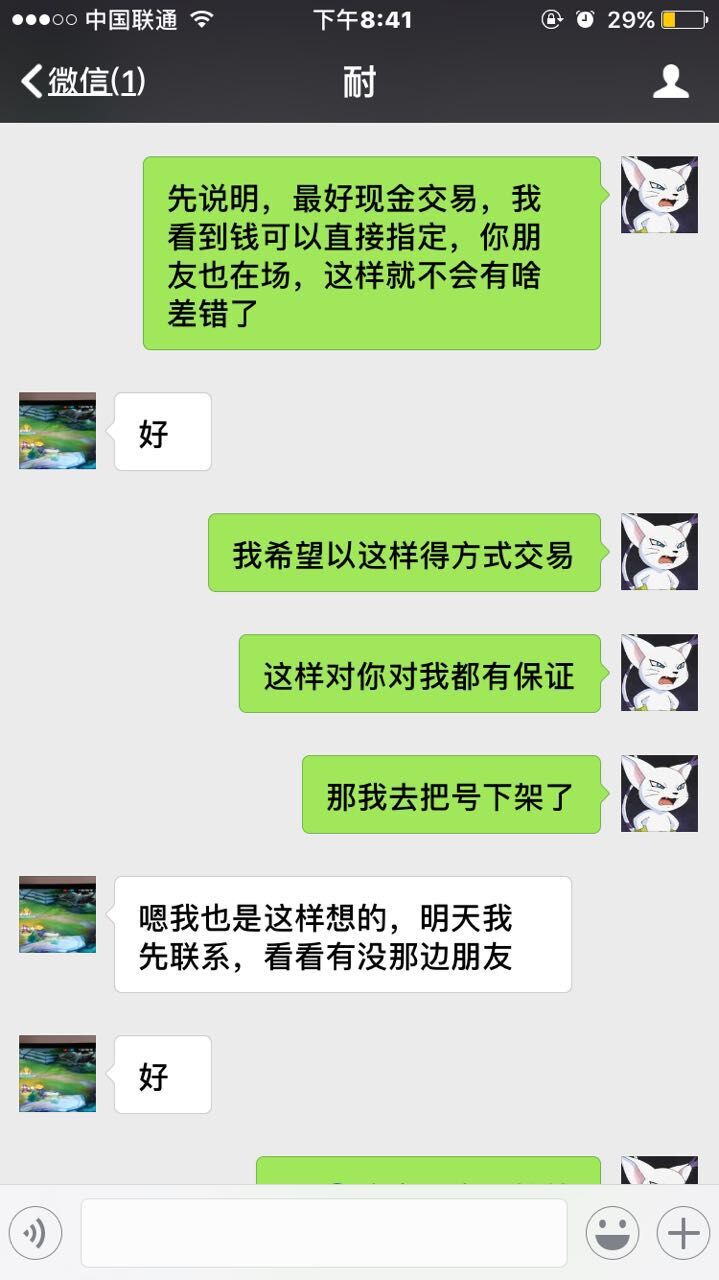Focus the message text field

(x=323, y=1233)
